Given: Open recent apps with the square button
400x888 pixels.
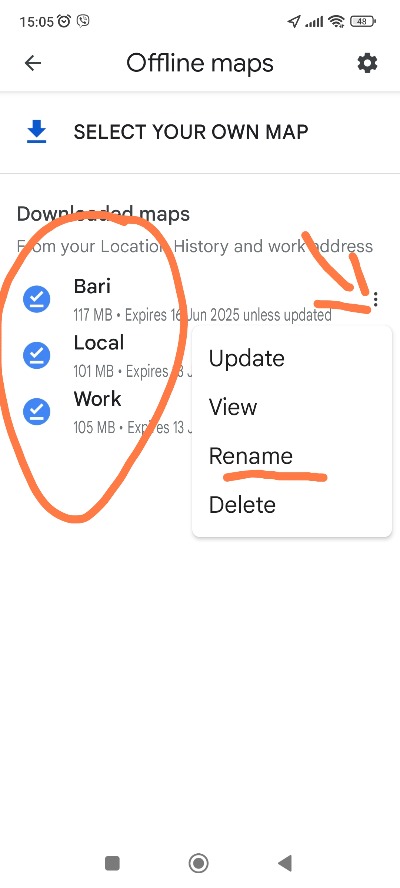Looking at the screenshot, I should 112,863.
